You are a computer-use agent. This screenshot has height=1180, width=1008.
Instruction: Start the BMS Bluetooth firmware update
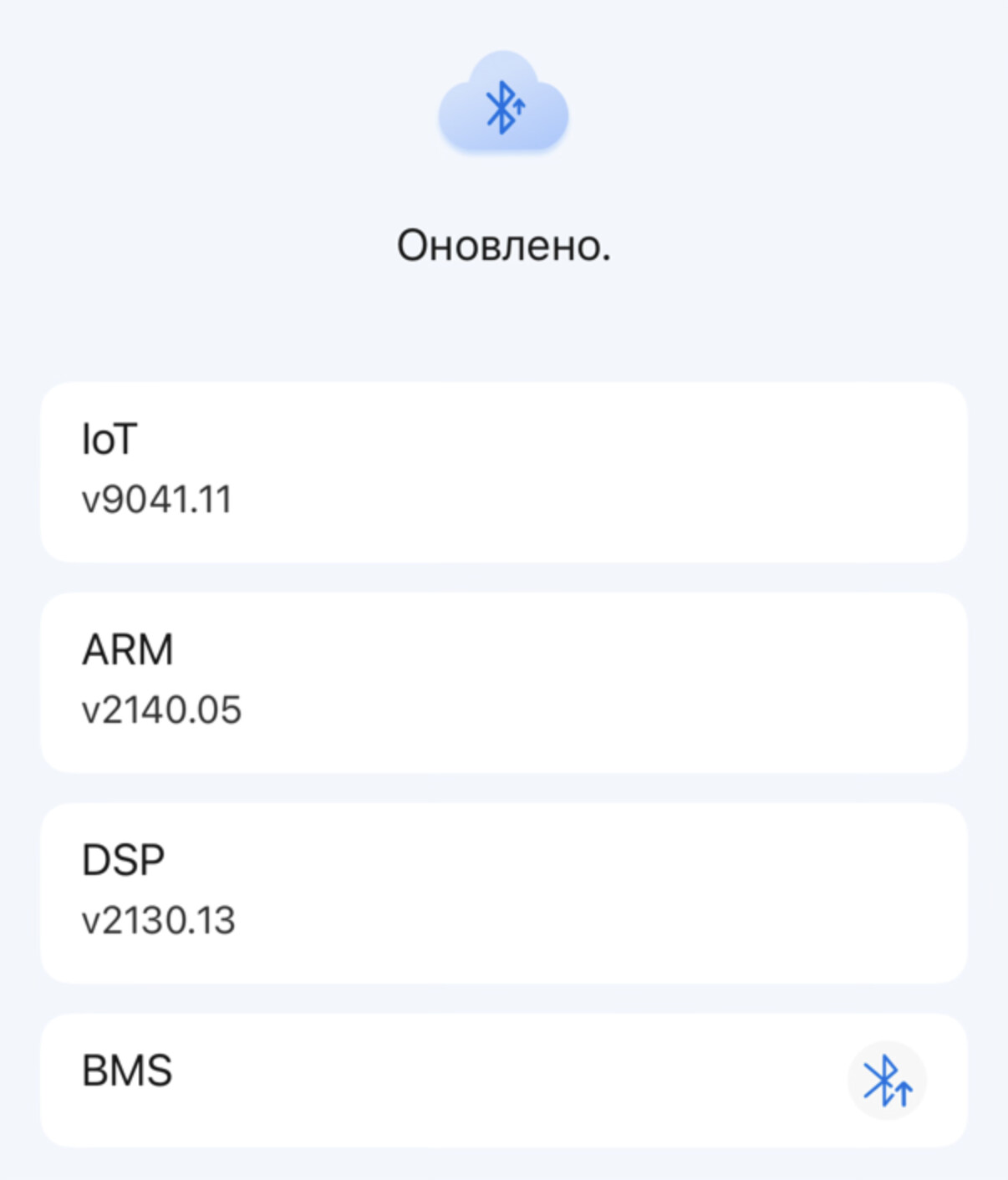click(887, 1081)
